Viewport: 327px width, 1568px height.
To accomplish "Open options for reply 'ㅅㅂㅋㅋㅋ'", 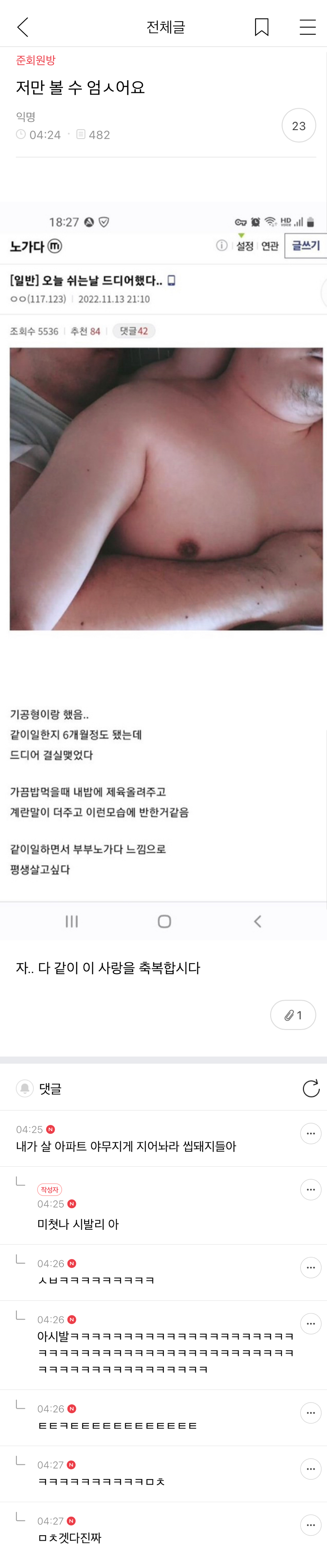I will coord(310,1267).
